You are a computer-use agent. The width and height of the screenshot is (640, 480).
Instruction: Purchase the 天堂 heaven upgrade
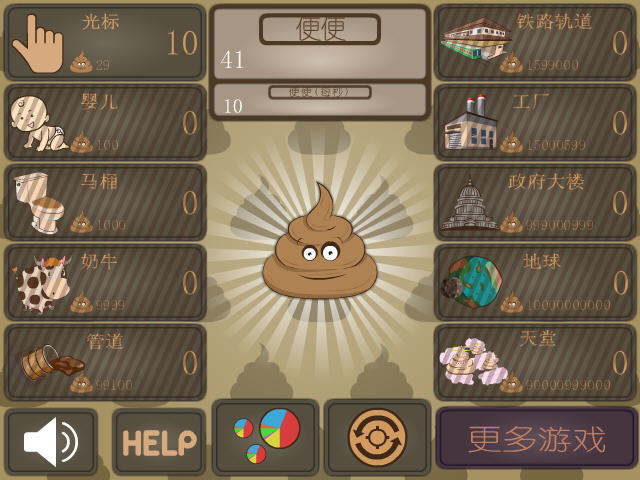[x=535, y=362]
